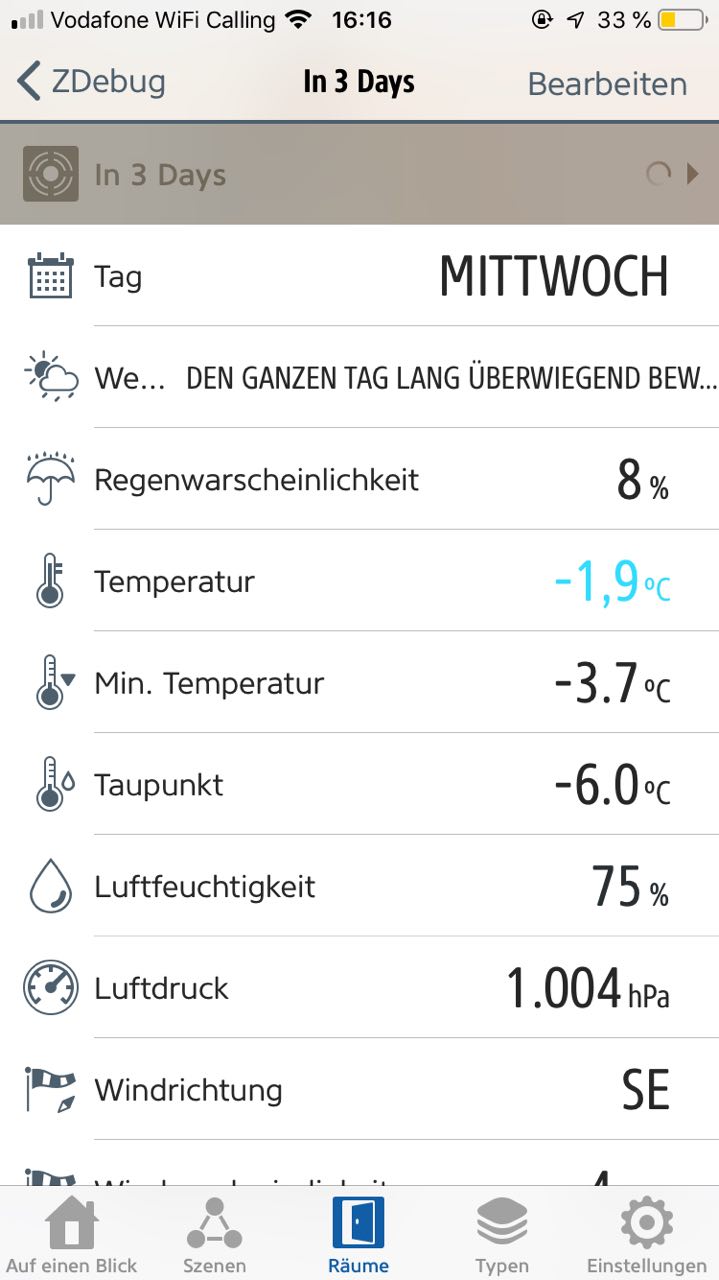Tap Bearbeiten to edit the room

pos(607,84)
